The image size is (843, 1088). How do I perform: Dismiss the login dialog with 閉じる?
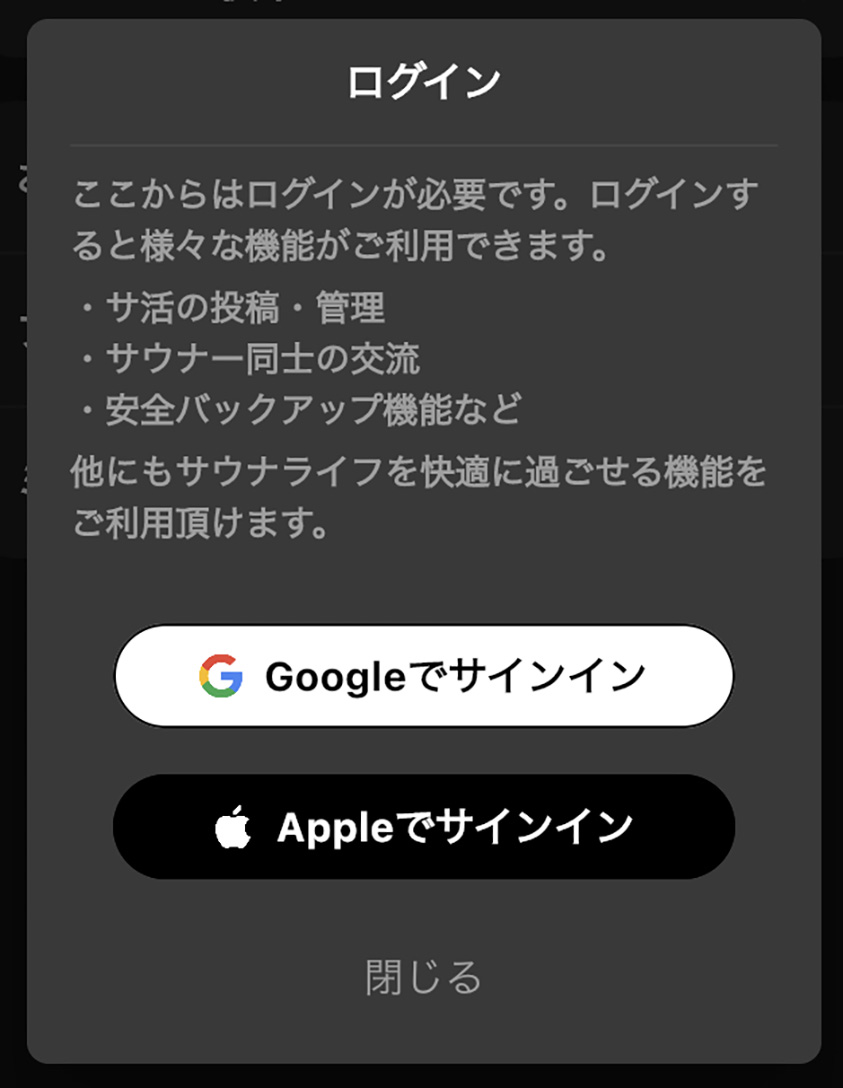(423, 977)
